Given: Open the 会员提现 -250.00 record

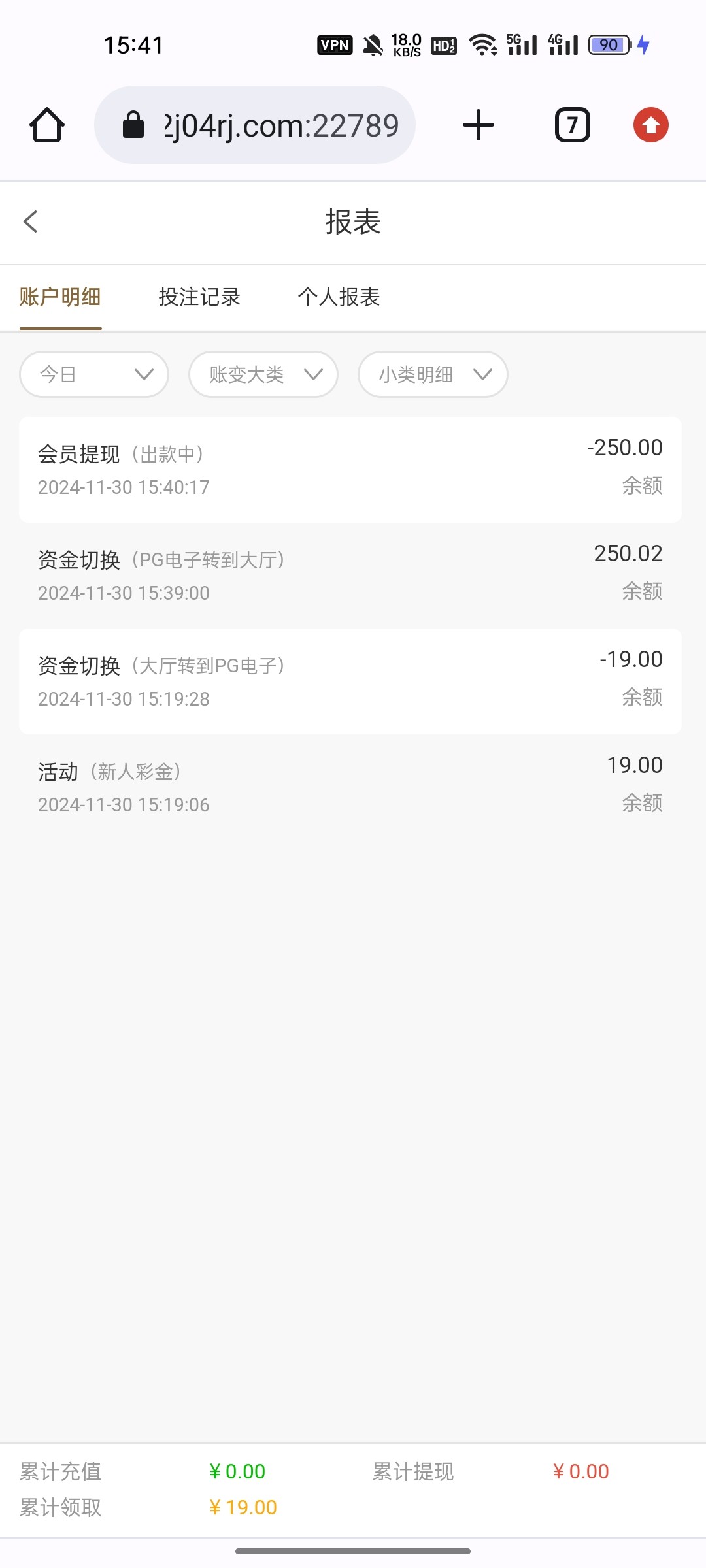Looking at the screenshot, I should click(x=350, y=470).
